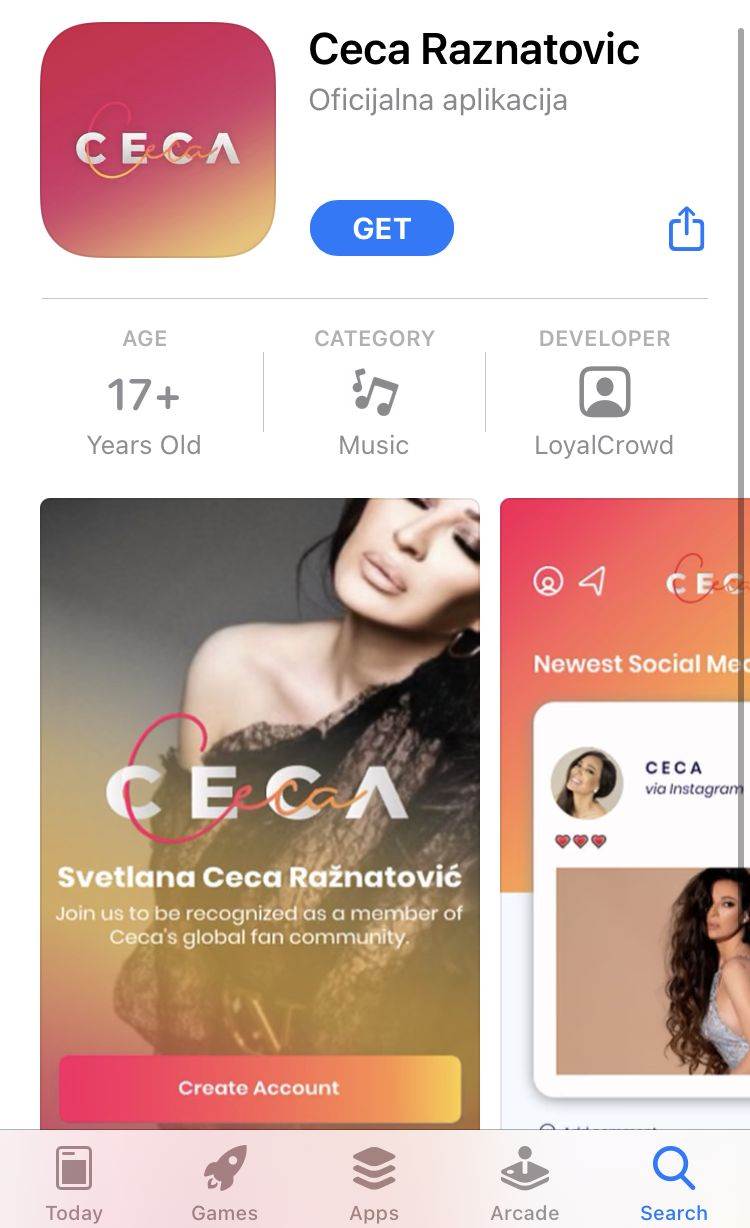Tap the Ceca Raznatovic app title

point(474,49)
